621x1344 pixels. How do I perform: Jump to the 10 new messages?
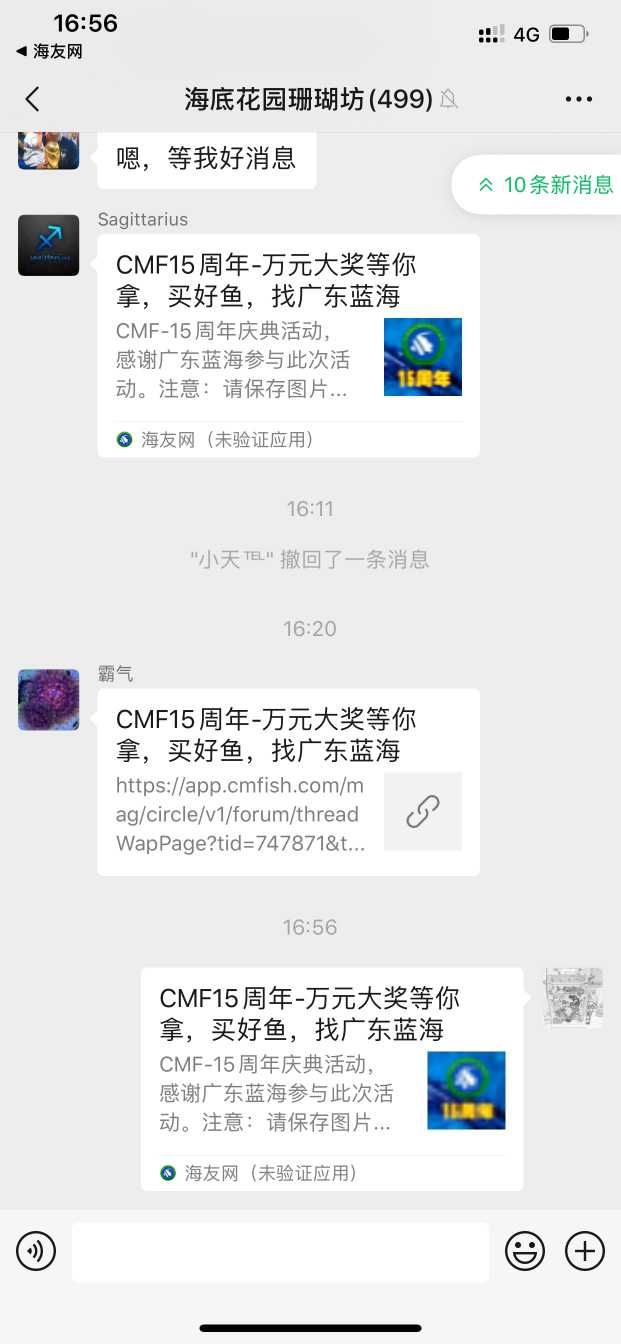[545, 185]
